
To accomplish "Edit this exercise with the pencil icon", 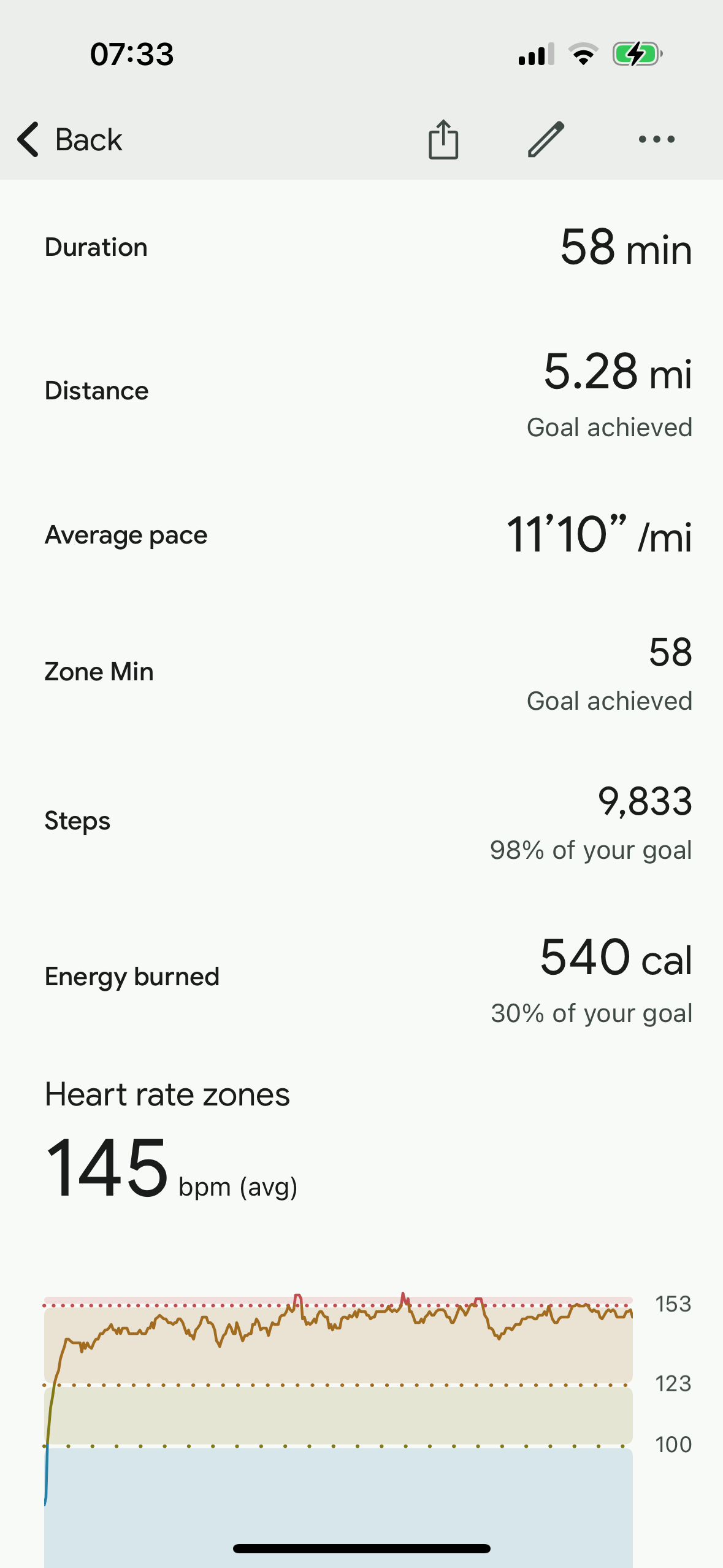I will click(546, 140).
